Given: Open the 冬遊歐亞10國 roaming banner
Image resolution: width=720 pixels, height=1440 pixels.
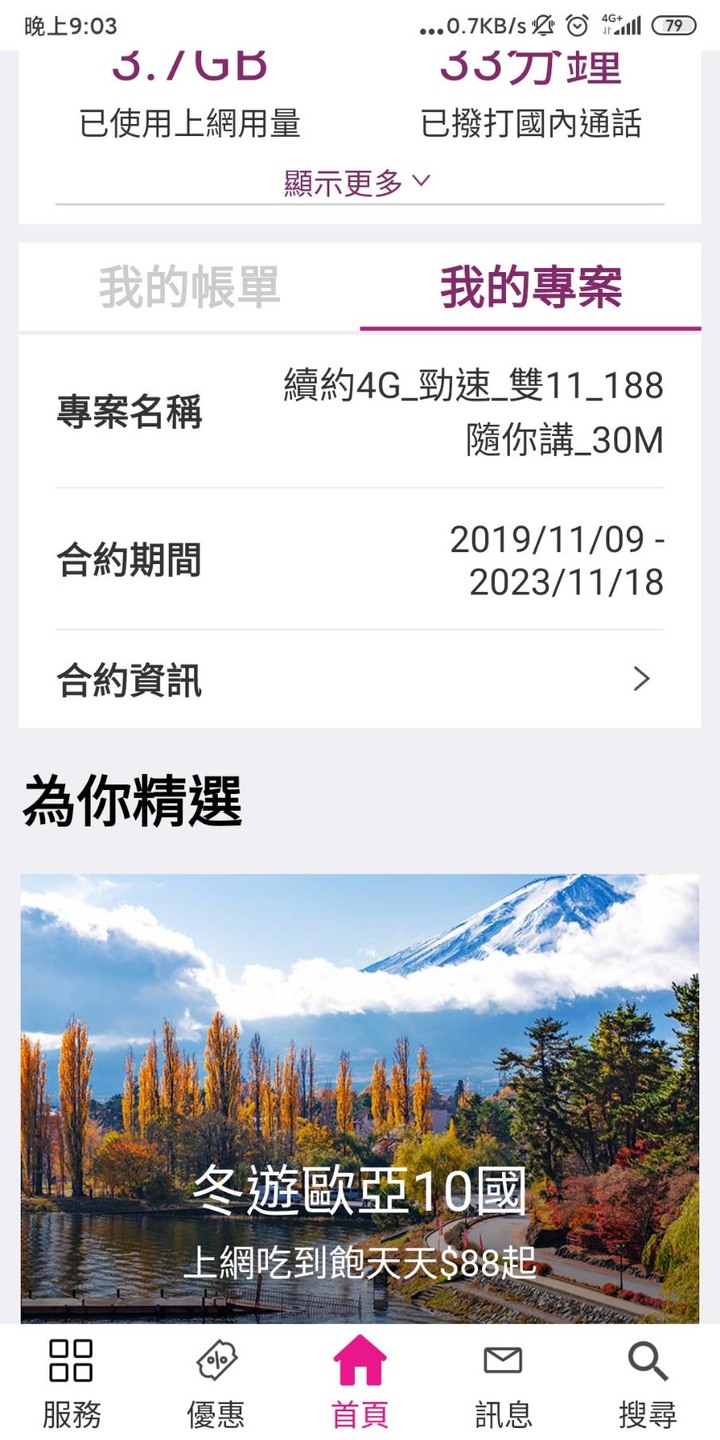Looking at the screenshot, I should click(360, 1099).
